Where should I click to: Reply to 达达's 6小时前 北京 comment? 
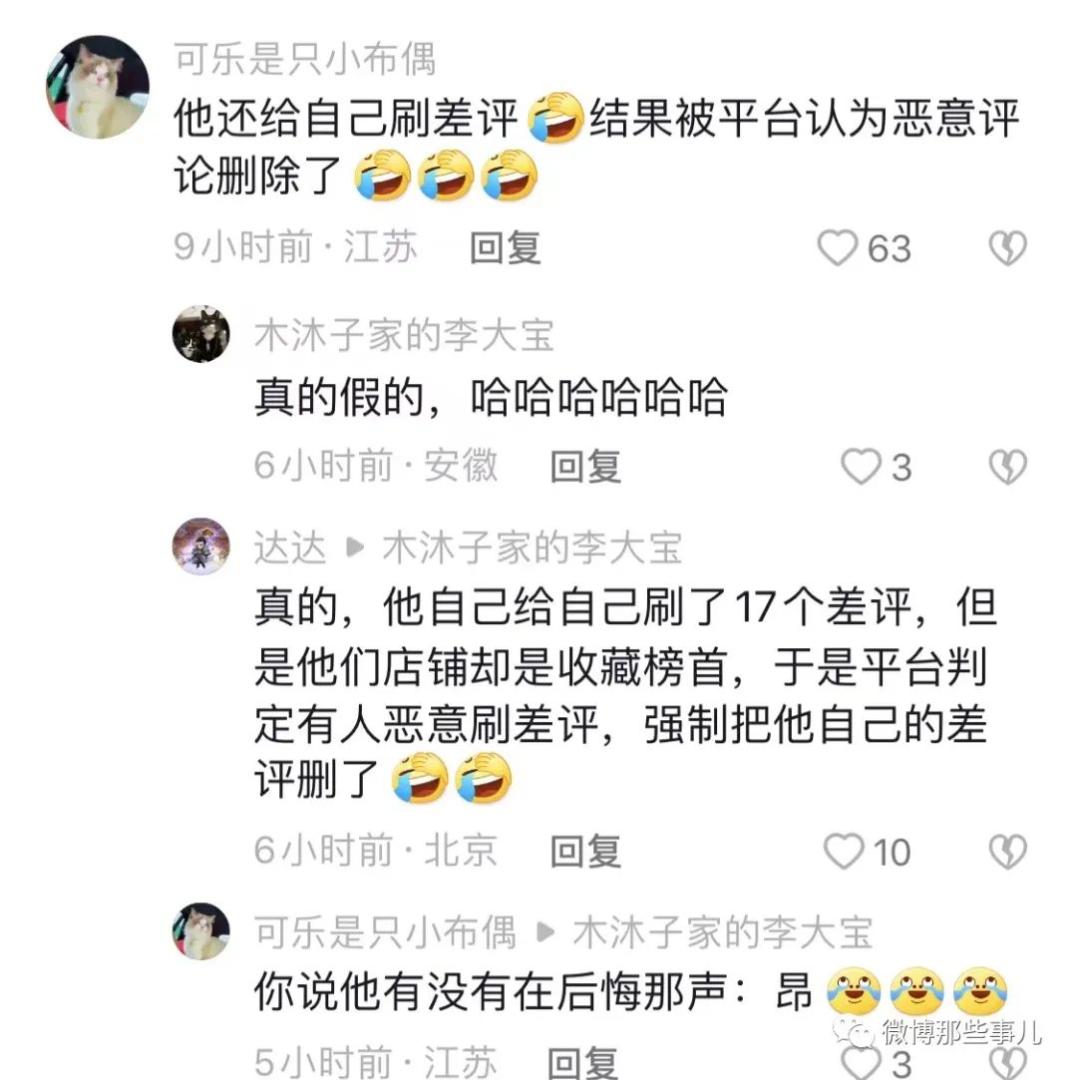(x=586, y=851)
